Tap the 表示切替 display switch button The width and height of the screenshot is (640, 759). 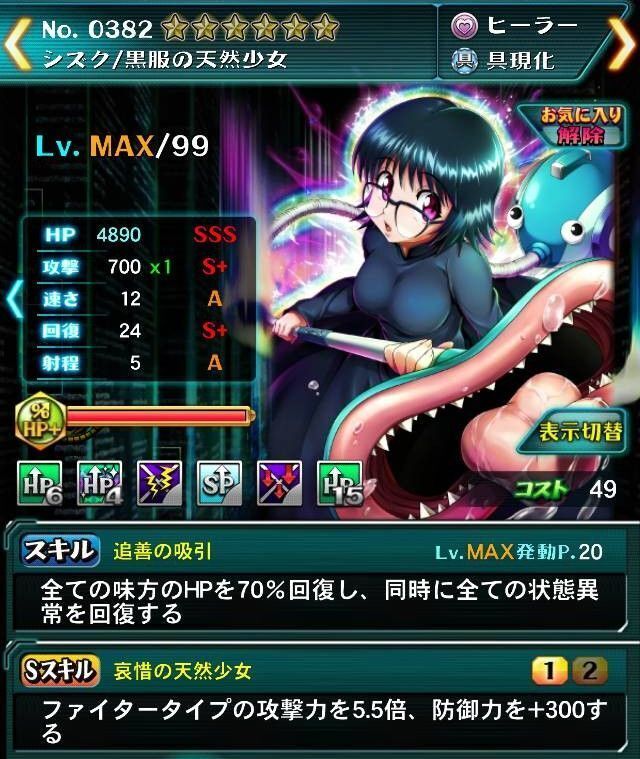pos(579,433)
